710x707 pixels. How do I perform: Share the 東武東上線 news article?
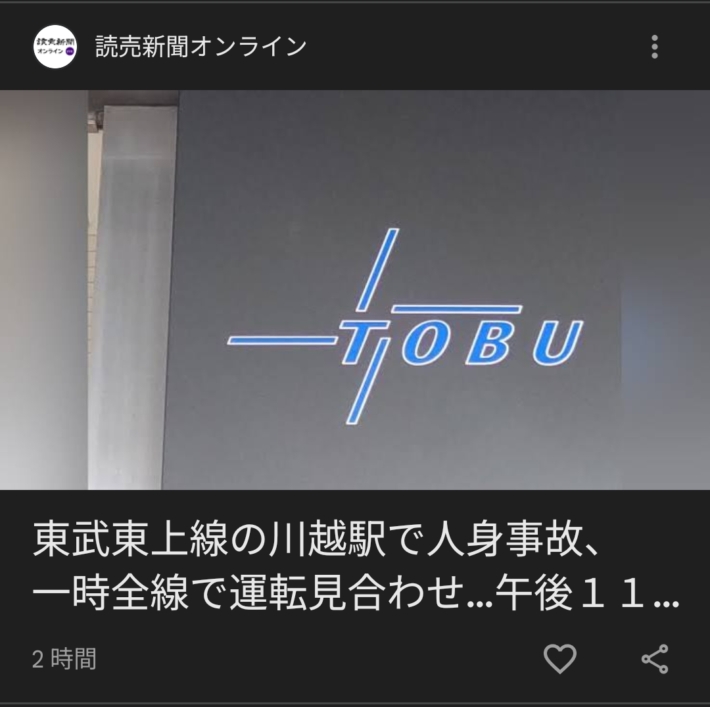click(x=654, y=658)
